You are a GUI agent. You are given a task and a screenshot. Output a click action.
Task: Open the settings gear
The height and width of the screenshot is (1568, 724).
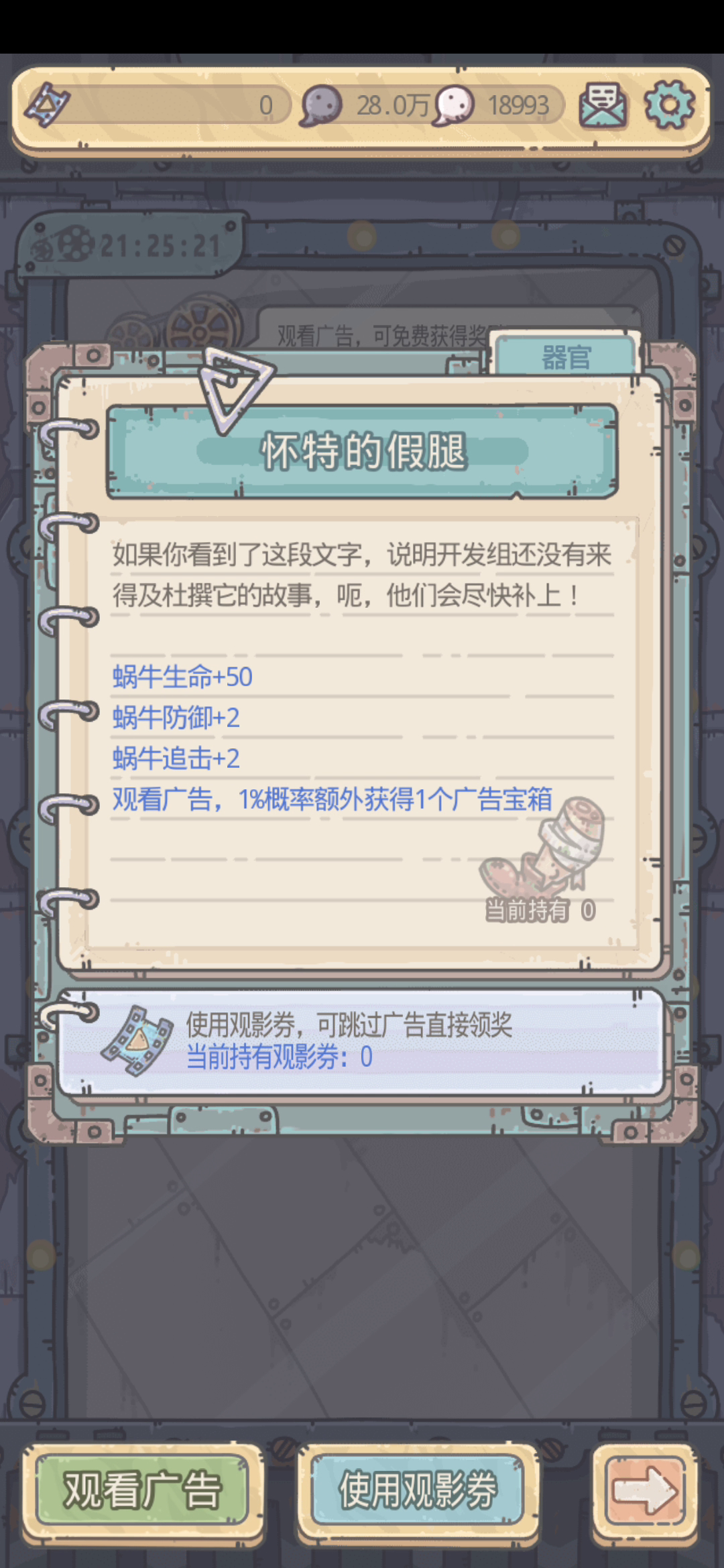pyautogui.click(x=668, y=105)
